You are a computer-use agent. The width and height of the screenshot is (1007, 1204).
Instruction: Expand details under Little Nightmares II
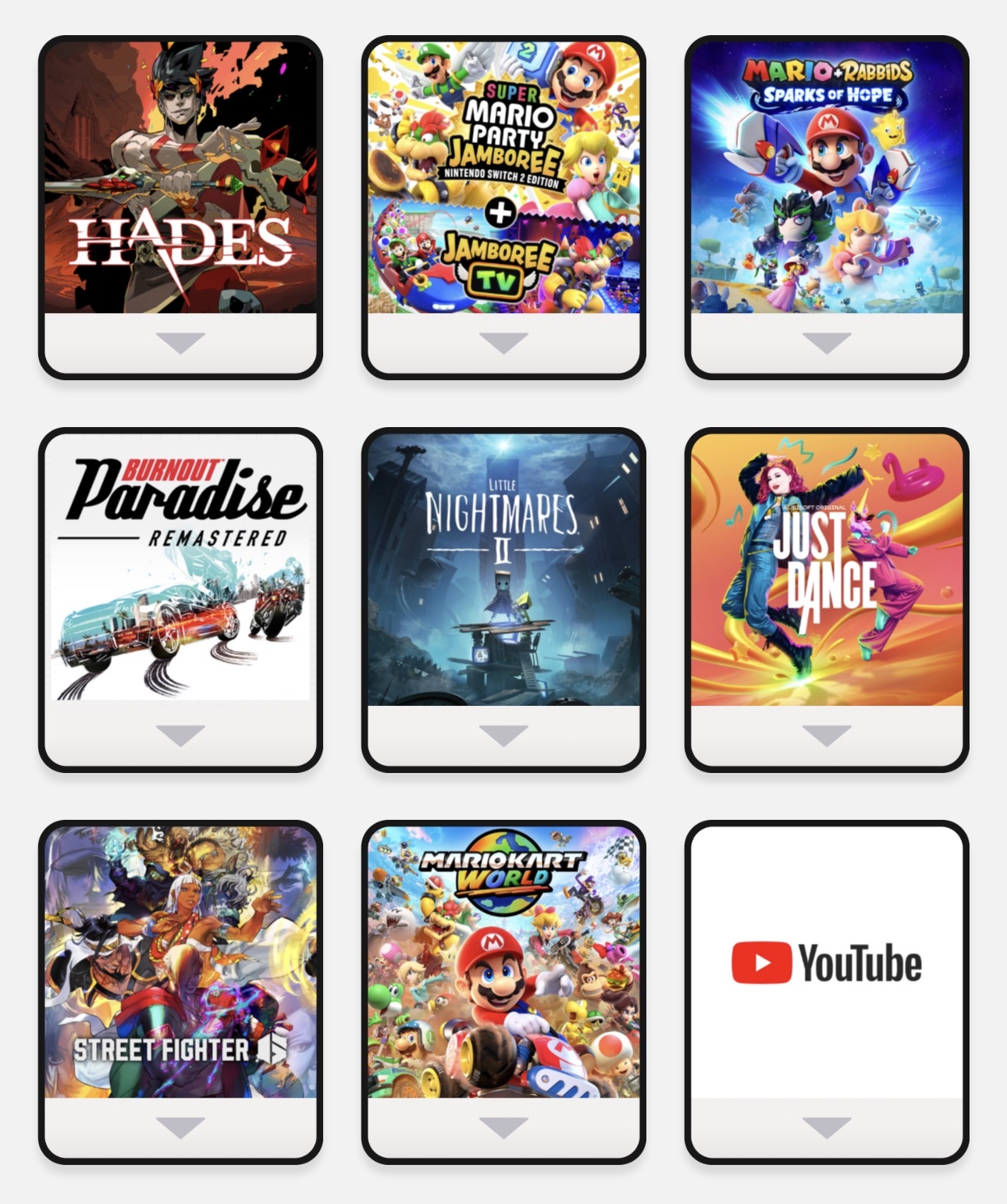click(x=503, y=735)
